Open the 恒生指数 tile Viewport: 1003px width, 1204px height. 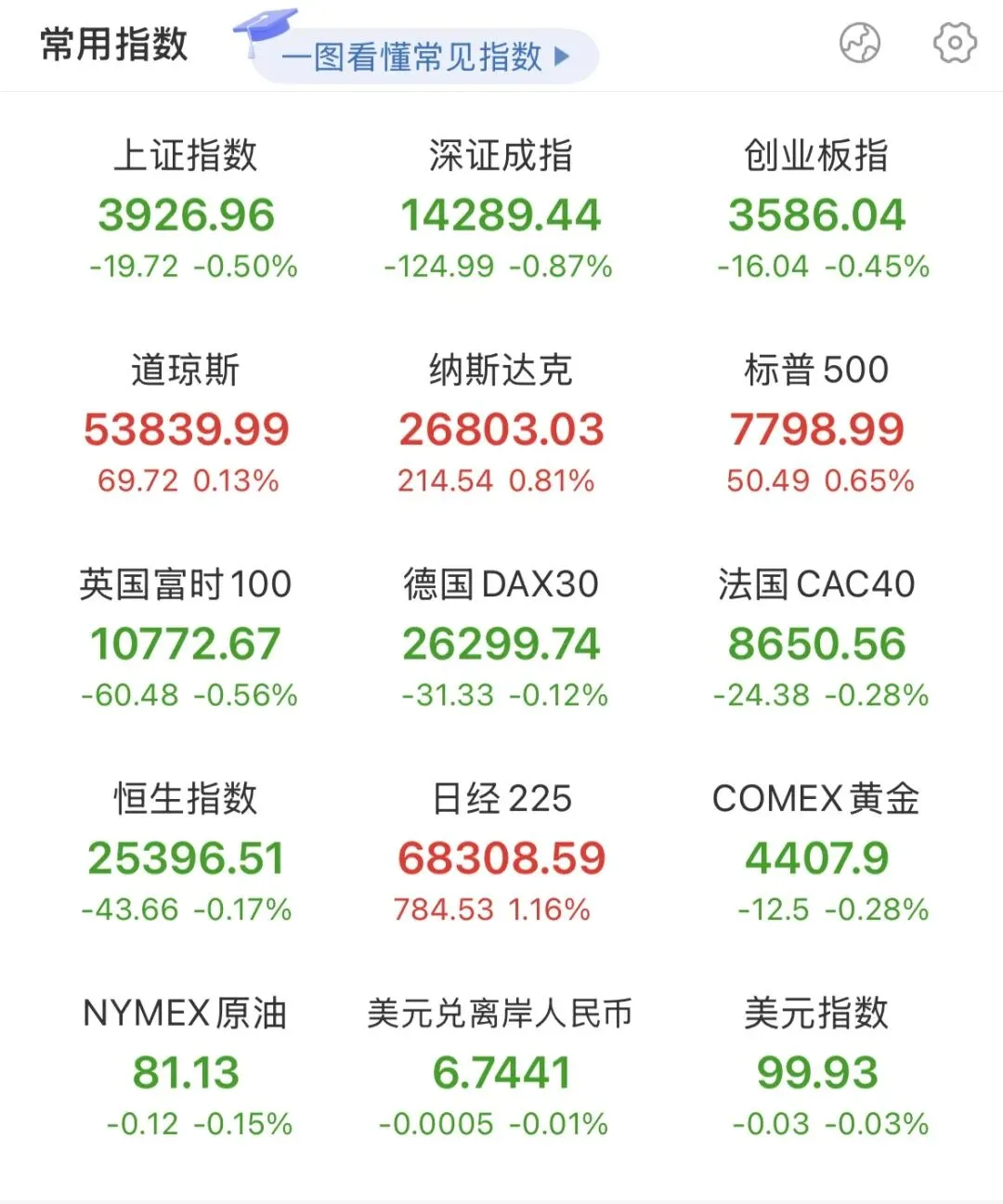[186, 852]
